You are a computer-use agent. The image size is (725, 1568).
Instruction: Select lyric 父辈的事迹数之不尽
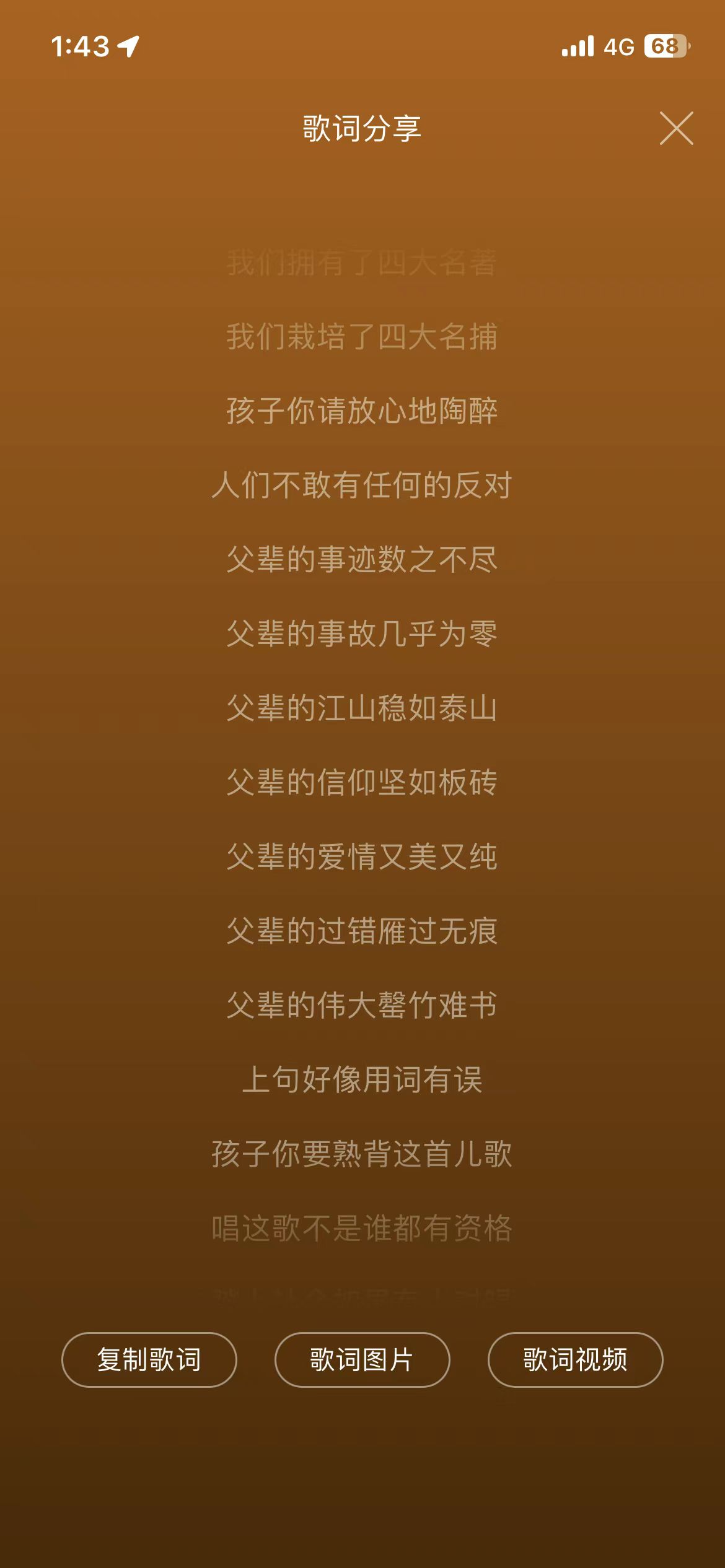(x=362, y=560)
